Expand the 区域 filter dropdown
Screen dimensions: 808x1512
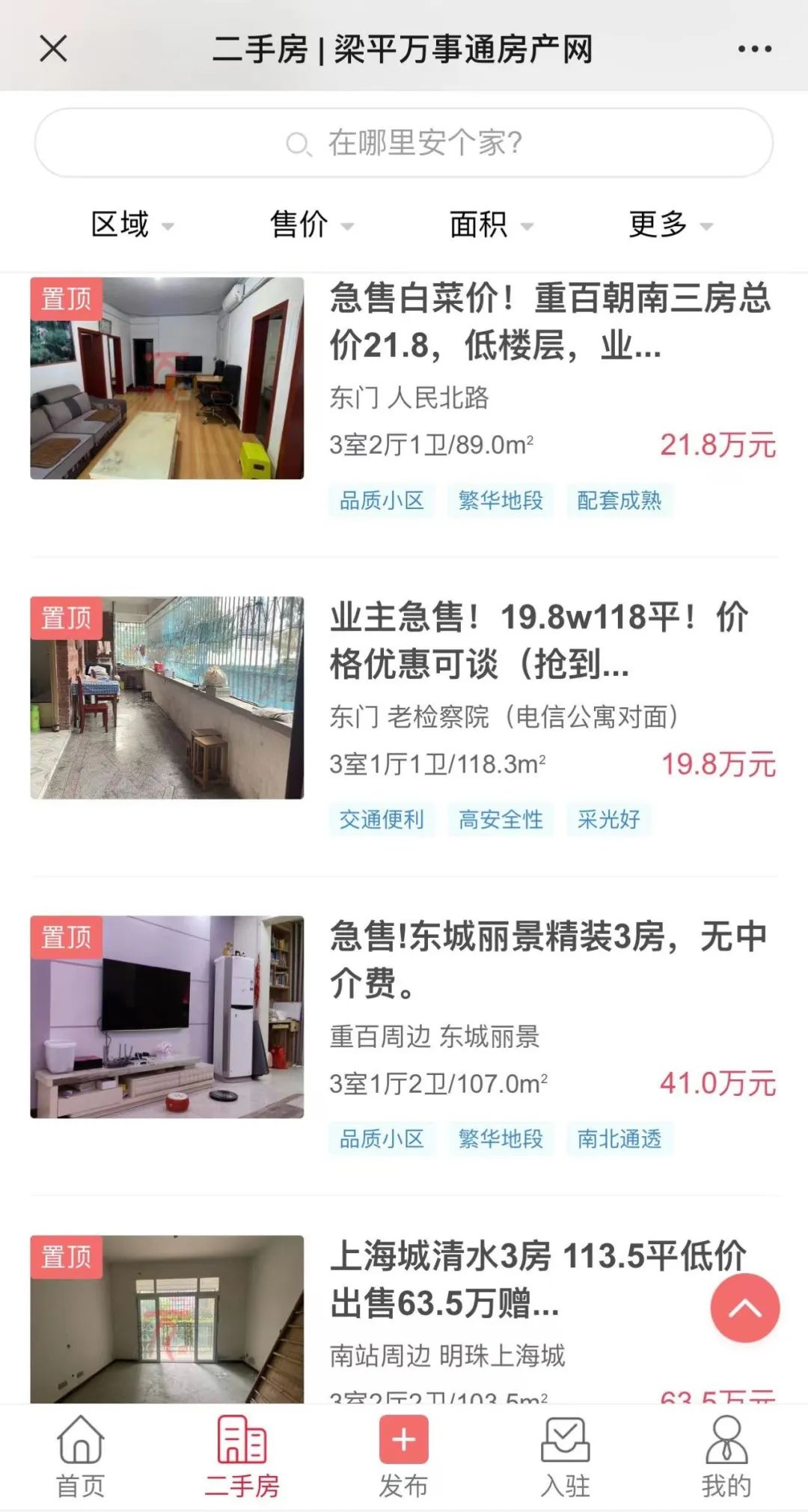[x=132, y=224]
